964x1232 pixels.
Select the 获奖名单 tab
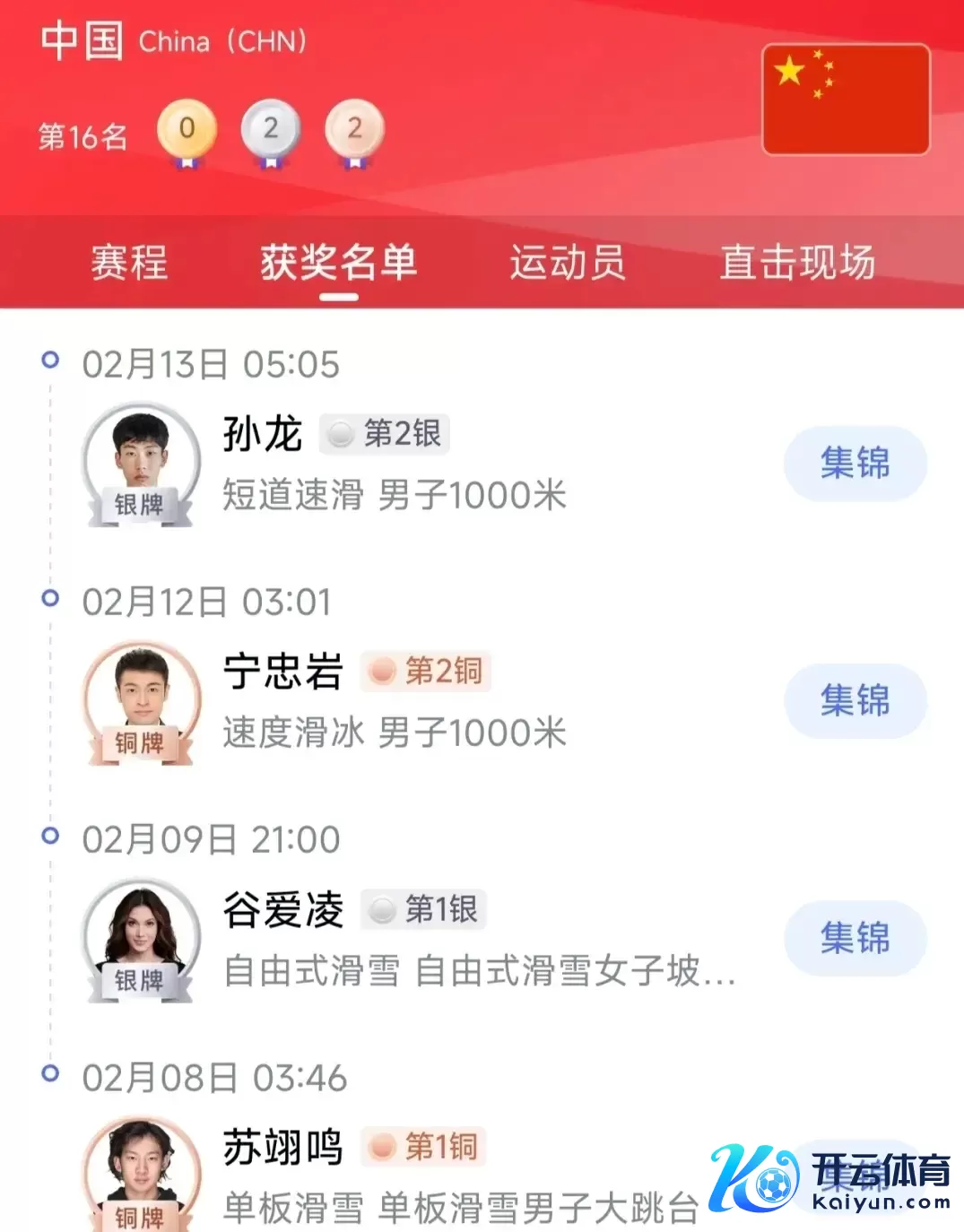coord(339,263)
